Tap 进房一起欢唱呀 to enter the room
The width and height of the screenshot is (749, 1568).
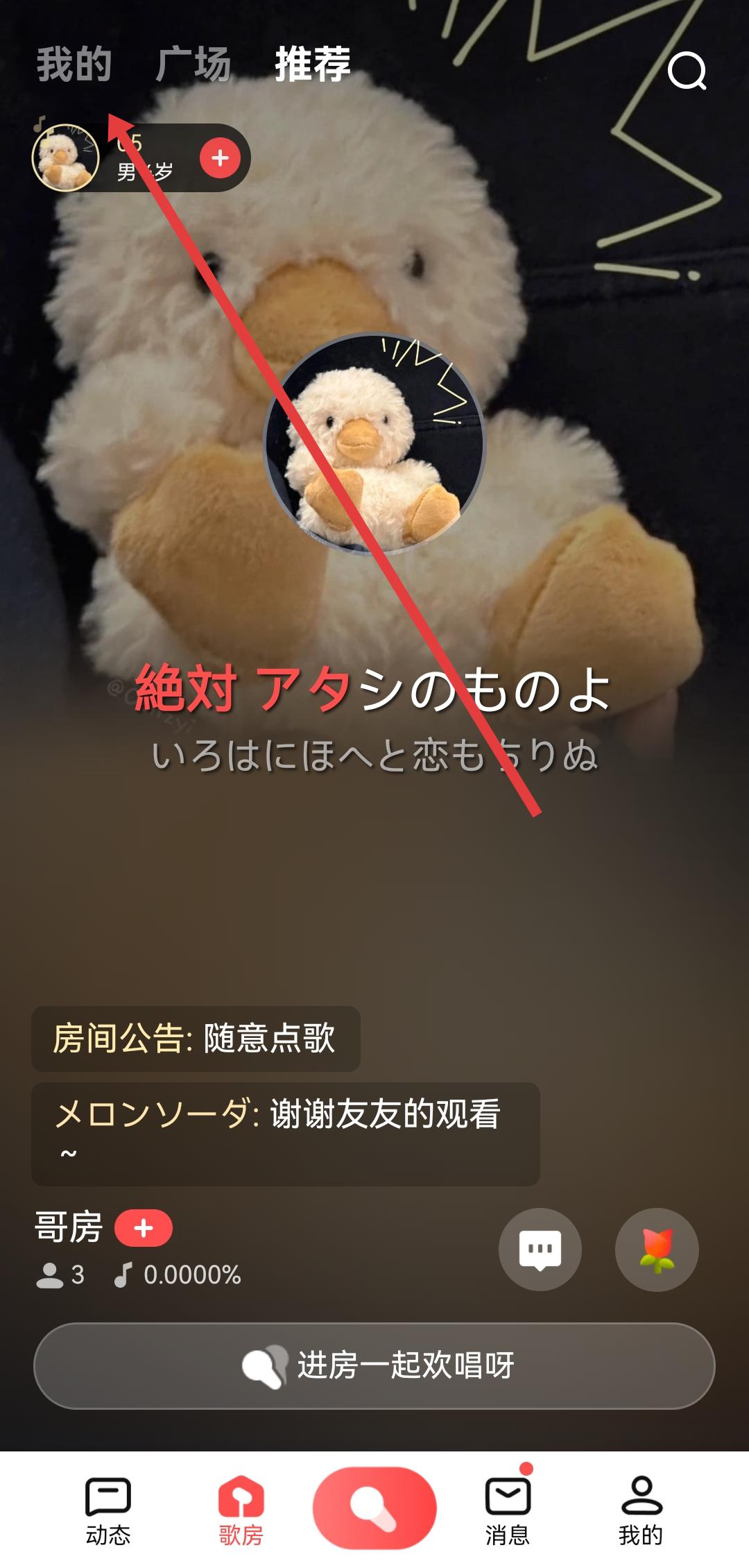point(374,1365)
